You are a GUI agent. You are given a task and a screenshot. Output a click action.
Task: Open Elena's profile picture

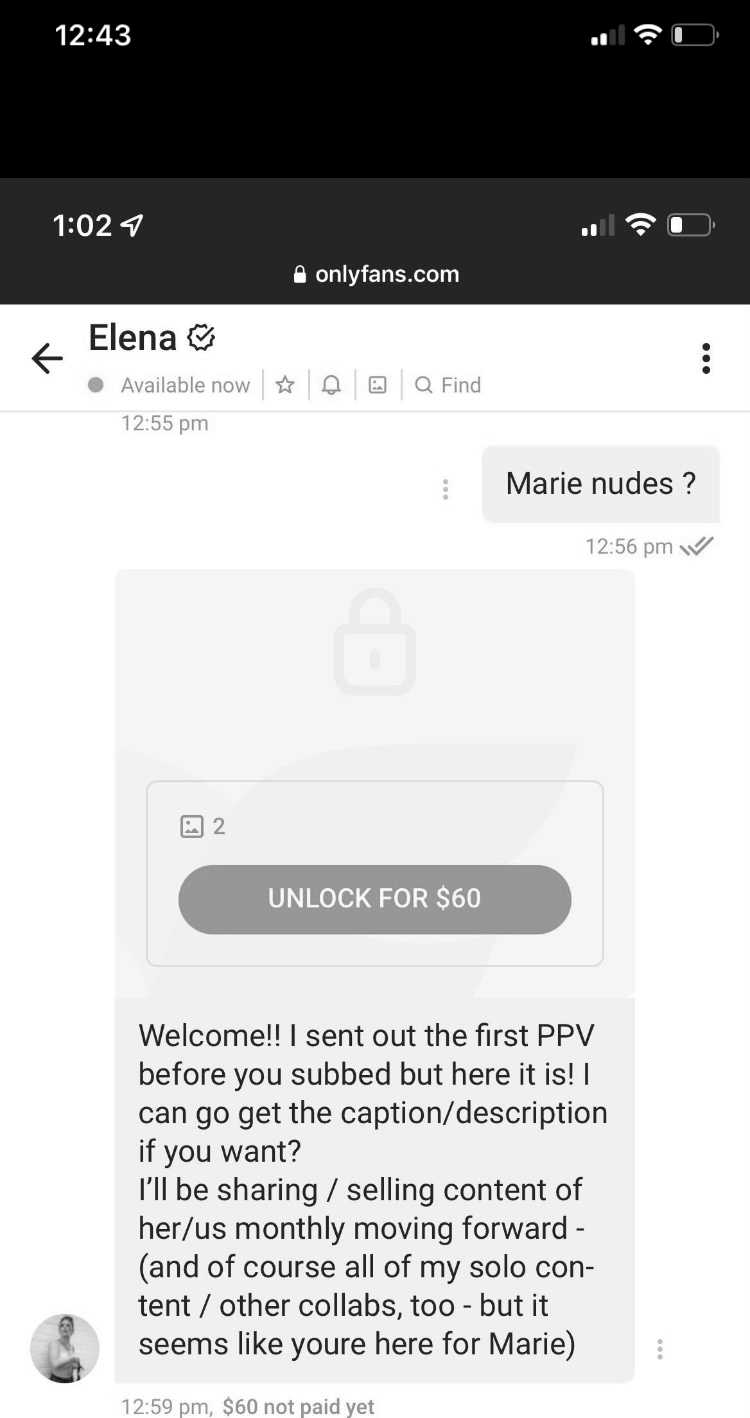coord(65,1348)
